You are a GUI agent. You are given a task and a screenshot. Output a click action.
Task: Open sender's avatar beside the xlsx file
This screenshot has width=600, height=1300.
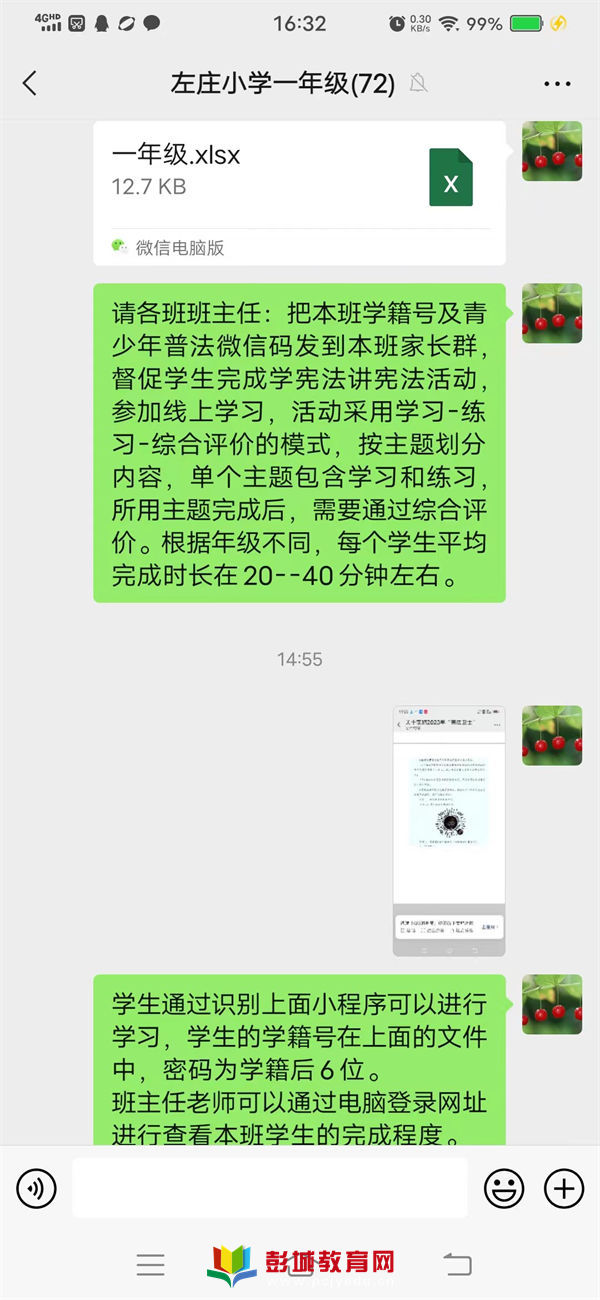551,151
